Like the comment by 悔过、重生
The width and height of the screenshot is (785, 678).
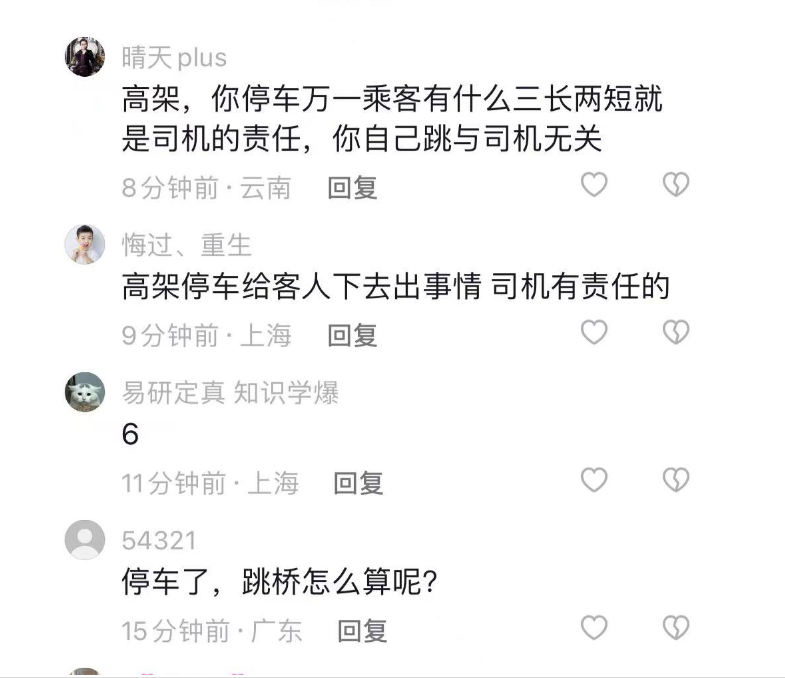tap(594, 332)
